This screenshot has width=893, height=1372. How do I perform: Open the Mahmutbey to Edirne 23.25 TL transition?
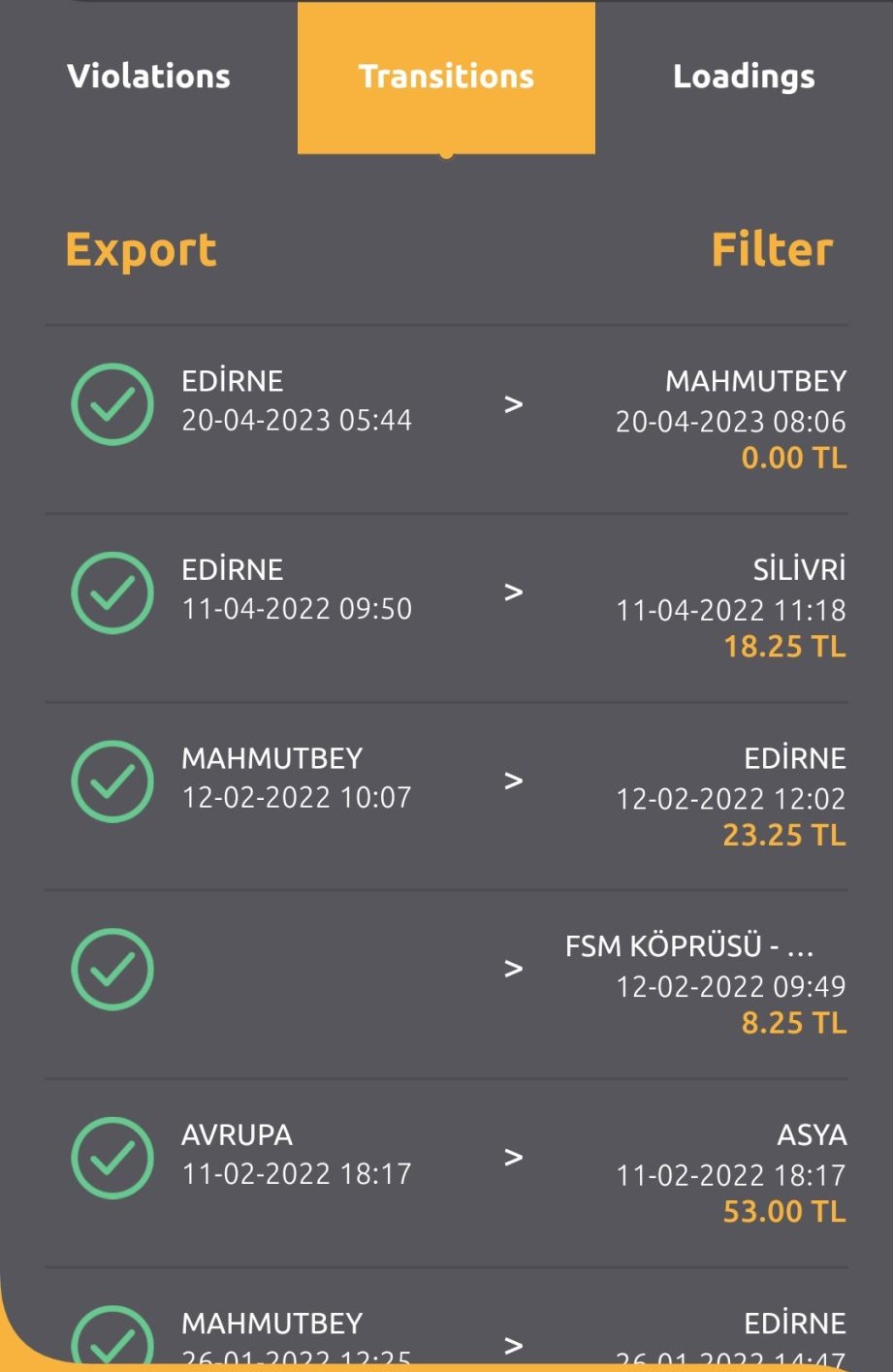tap(446, 796)
